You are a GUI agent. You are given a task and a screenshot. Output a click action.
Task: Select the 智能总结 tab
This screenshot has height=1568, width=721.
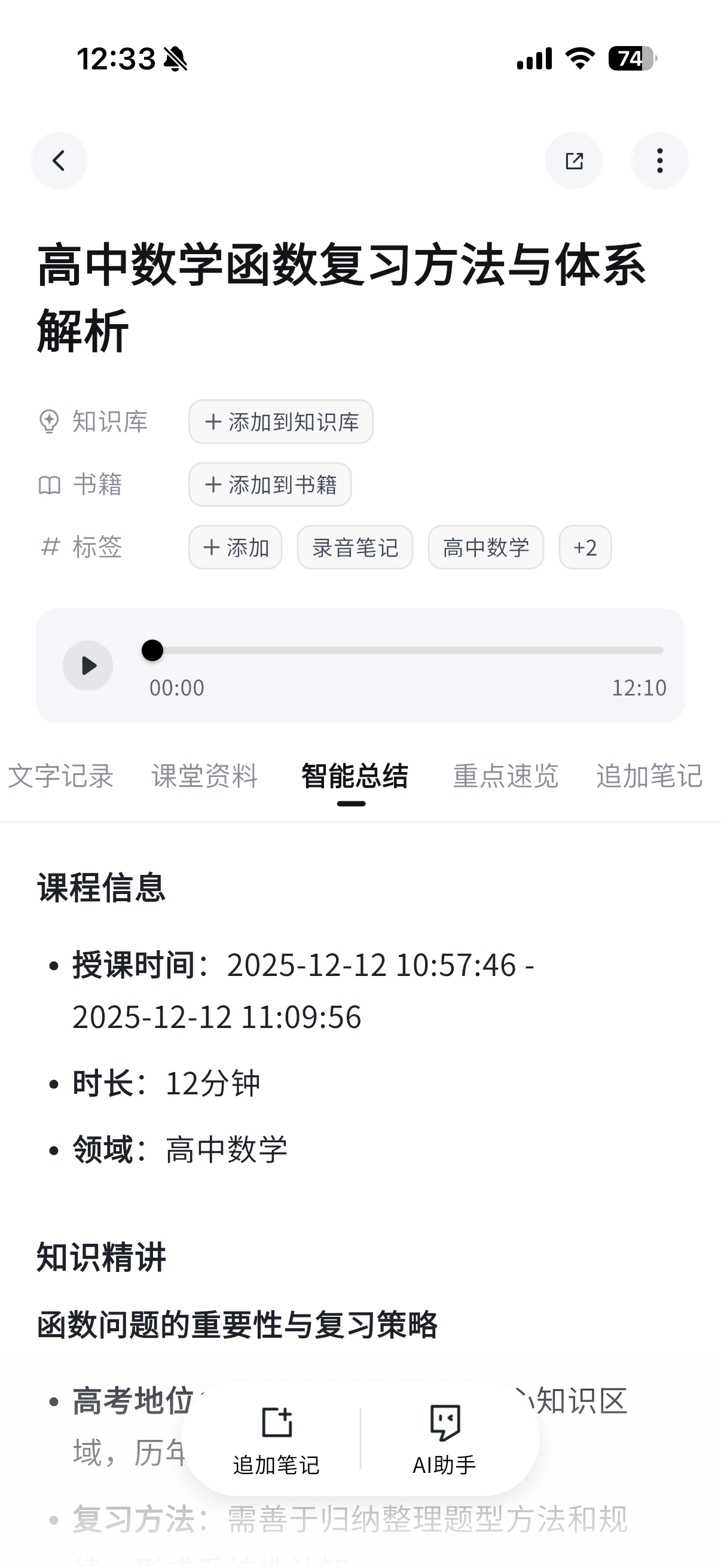point(354,776)
